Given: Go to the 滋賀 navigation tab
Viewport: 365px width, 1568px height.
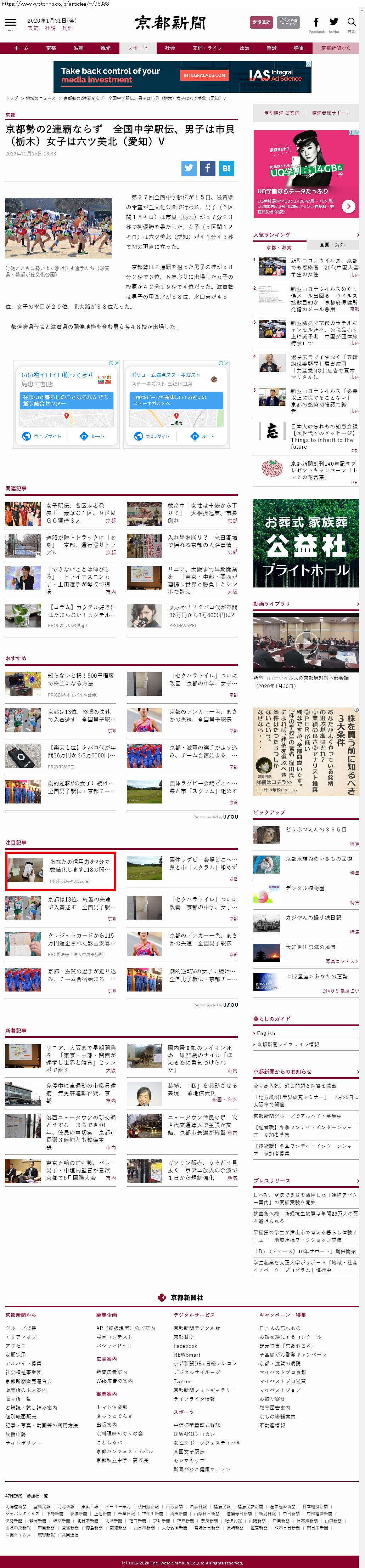Looking at the screenshot, I should [x=78, y=48].
